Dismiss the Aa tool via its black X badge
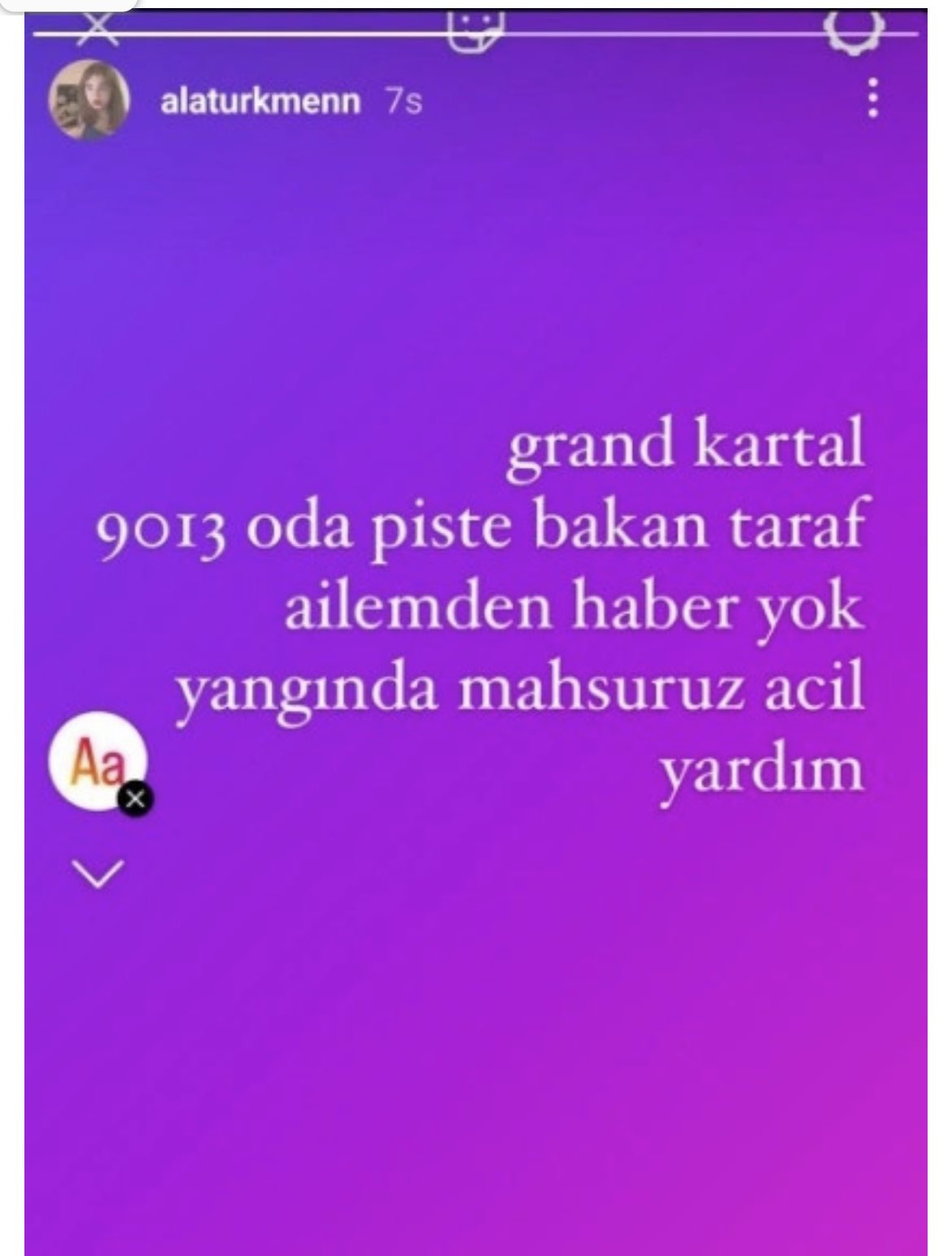Image resolution: width=952 pixels, height=1256 pixels. [x=135, y=800]
